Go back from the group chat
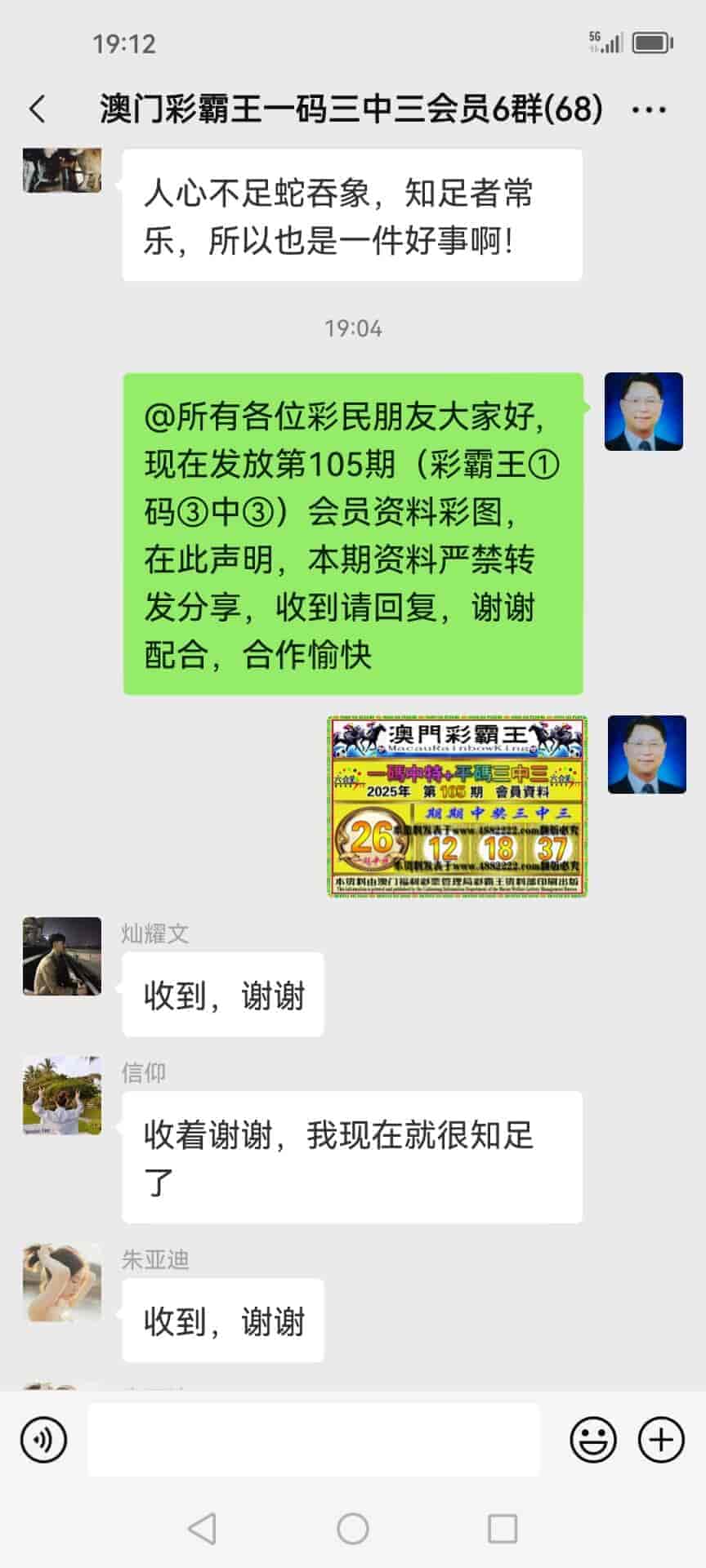The width and height of the screenshot is (706, 1568). 38,109
